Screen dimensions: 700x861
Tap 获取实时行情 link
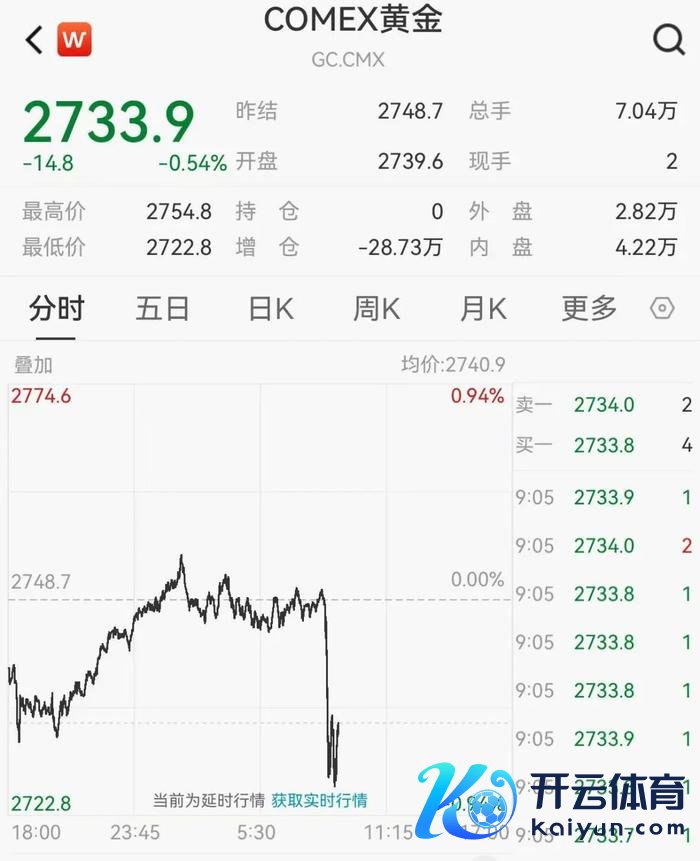(x=319, y=800)
